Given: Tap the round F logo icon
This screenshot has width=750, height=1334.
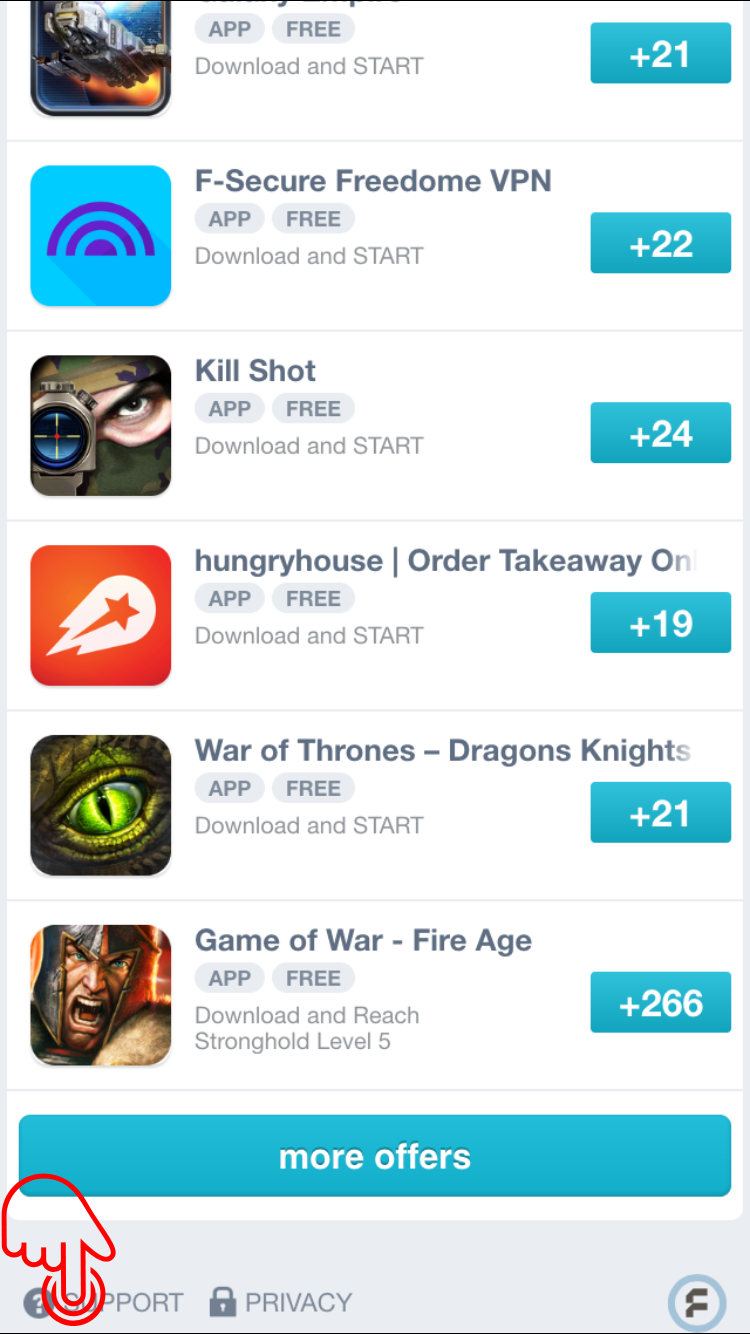Looking at the screenshot, I should tap(696, 1303).
